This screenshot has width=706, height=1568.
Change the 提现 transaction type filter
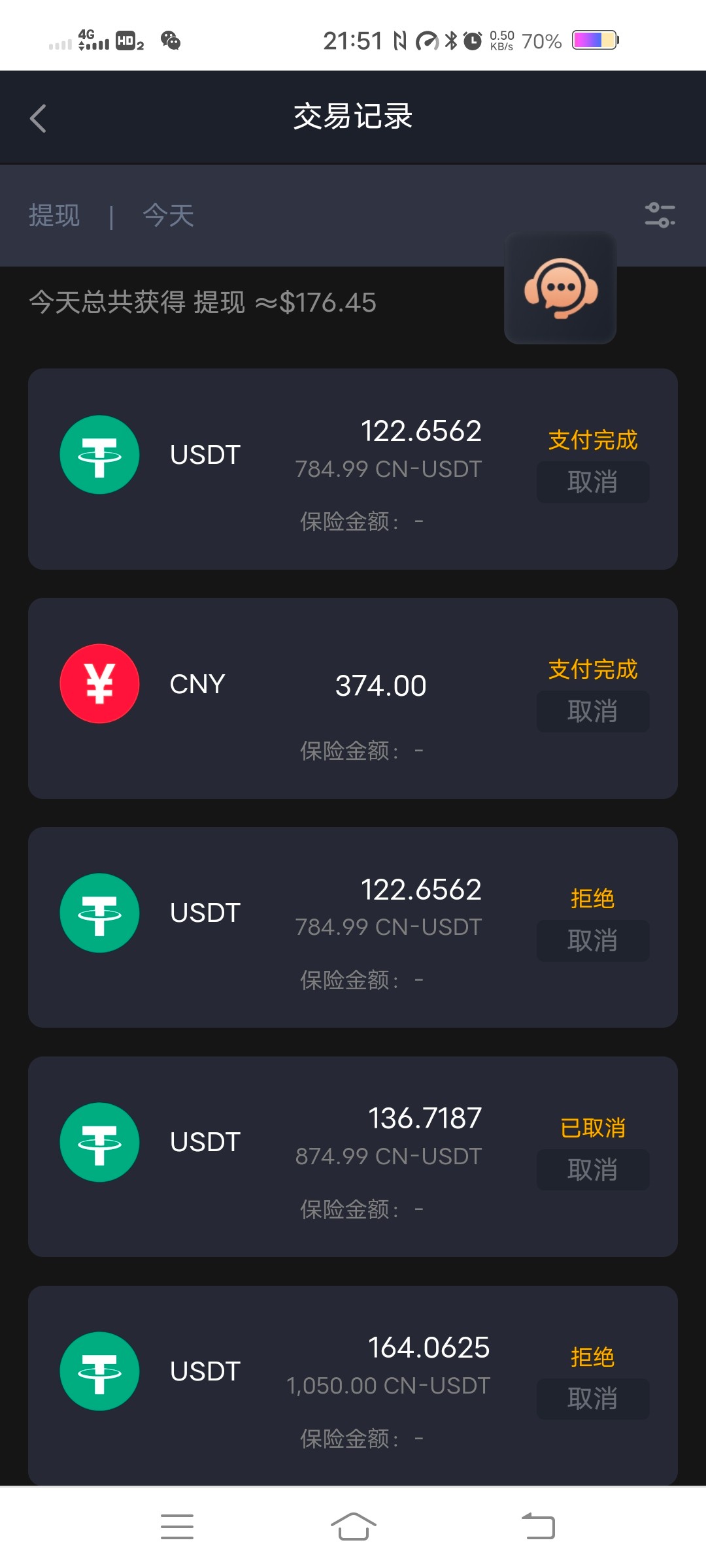point(54,216)
